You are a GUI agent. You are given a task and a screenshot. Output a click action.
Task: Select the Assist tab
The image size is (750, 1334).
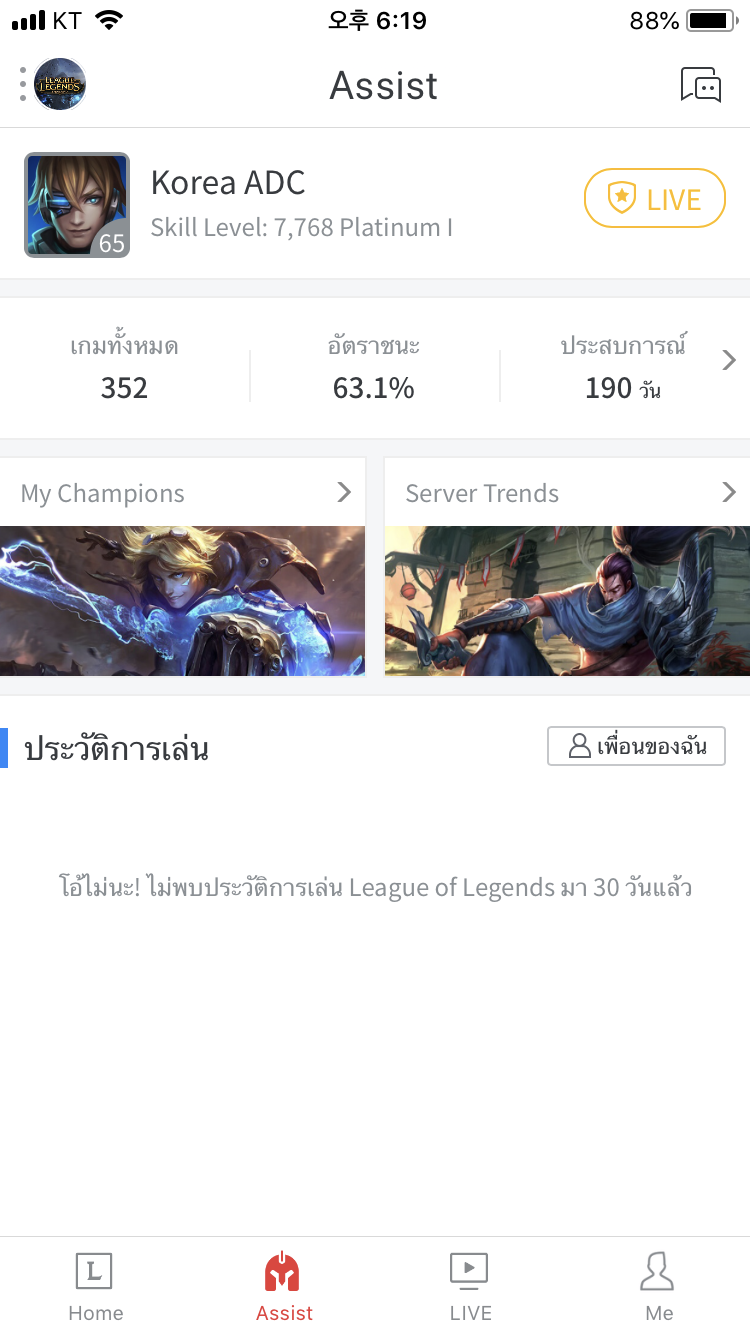(x=283, y=1286)
